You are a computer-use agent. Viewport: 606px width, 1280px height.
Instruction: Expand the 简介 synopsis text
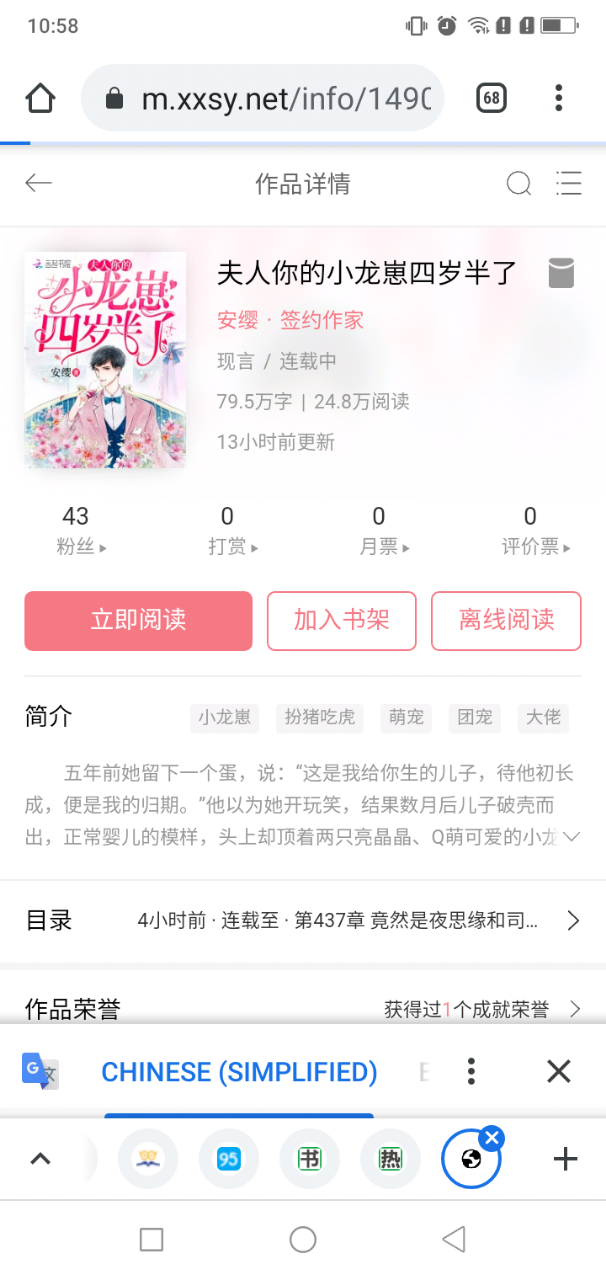pos(572,836)
